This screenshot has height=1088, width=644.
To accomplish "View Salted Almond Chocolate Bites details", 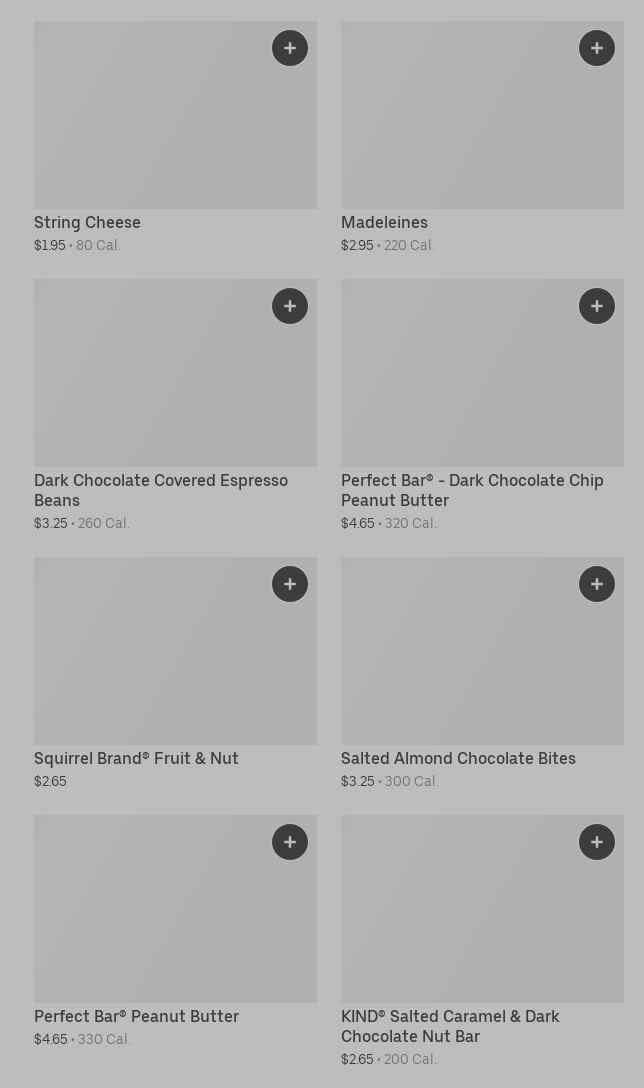I will point(460,665).
